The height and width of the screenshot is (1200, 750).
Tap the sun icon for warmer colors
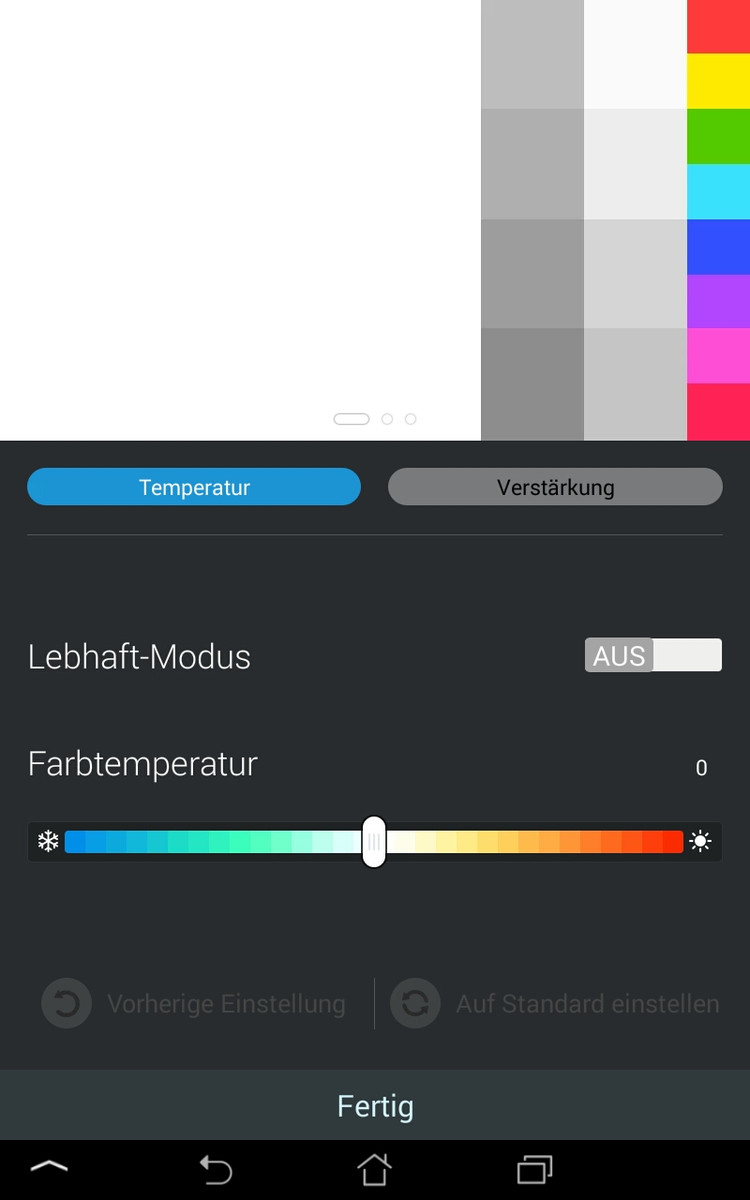tap(700, 842)
